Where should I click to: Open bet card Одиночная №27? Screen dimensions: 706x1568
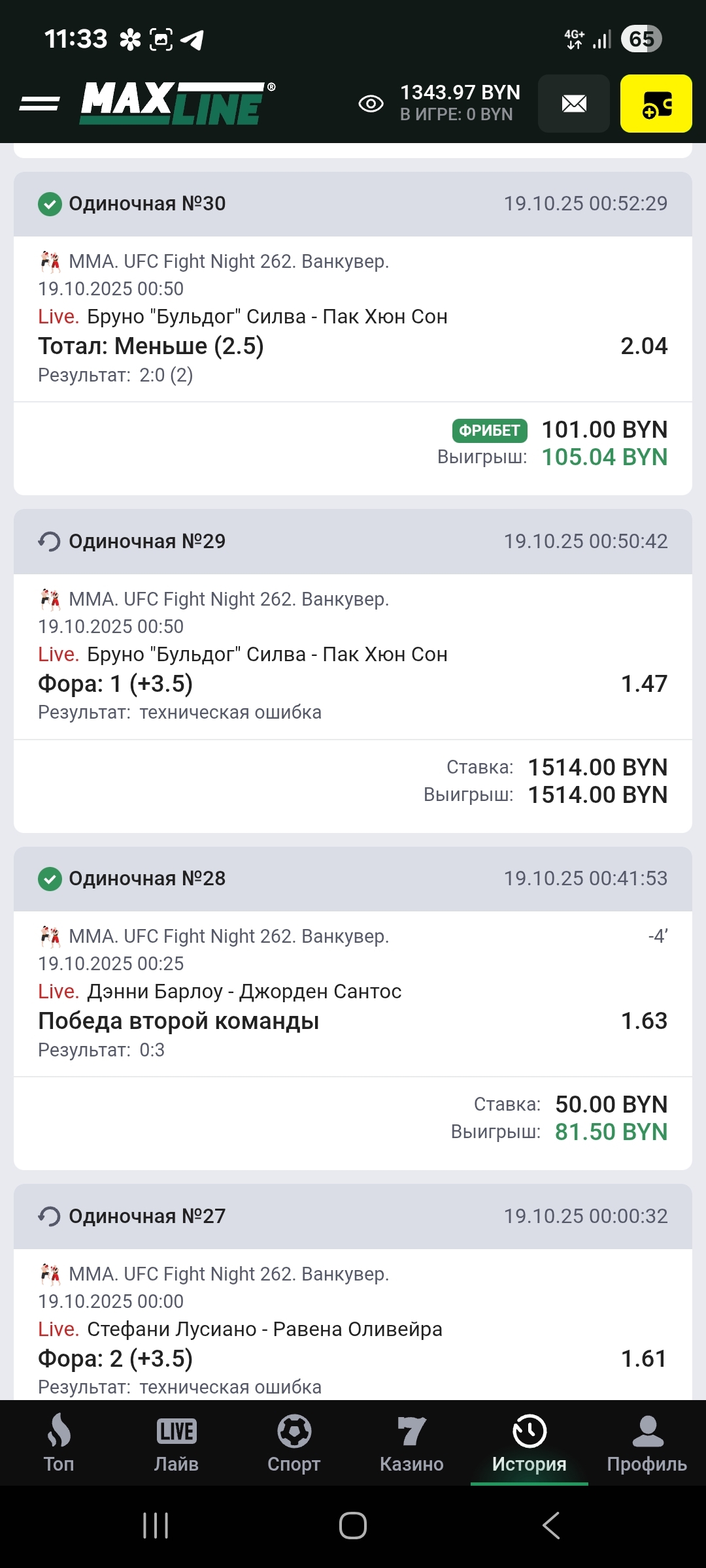tap(353, 1216)
